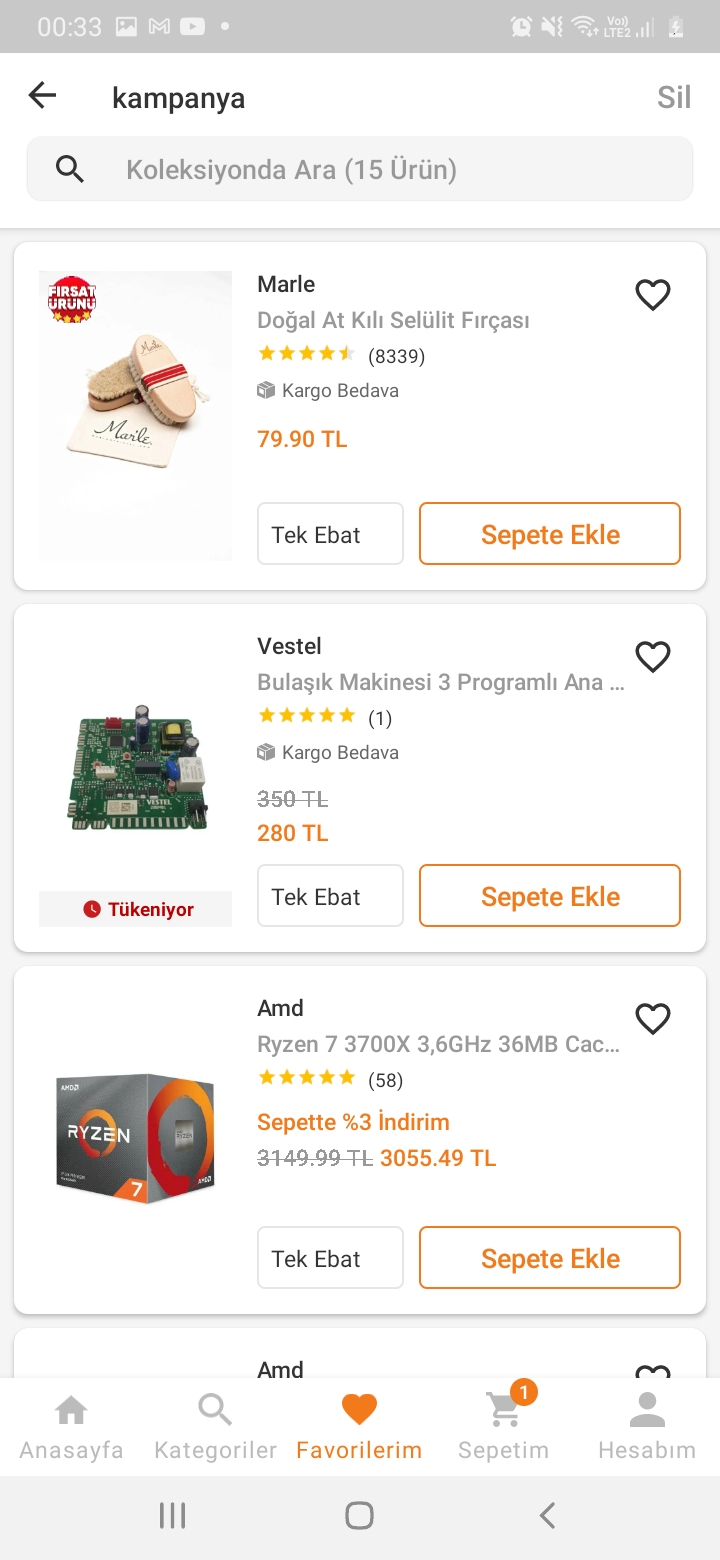Switch to the Kategoriler tab
Viewport: 720px width, 1560px height.
(x=215, y=1428)
